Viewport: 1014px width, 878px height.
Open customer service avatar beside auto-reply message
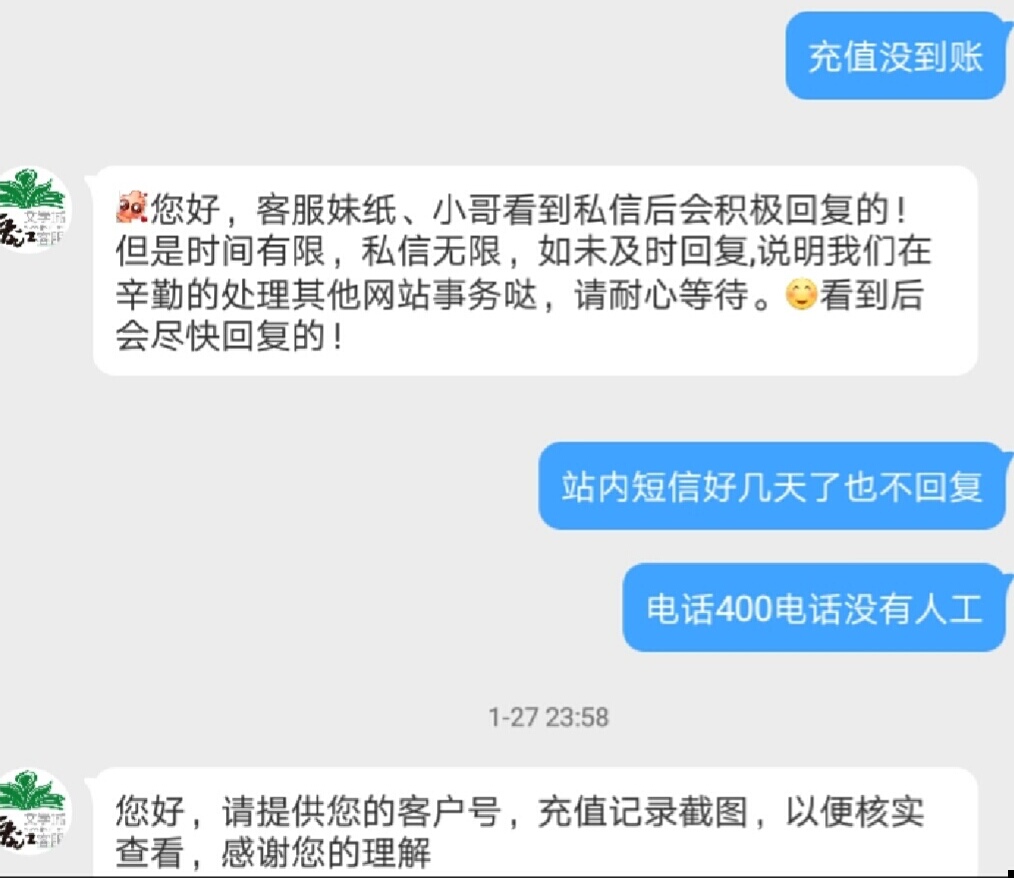35,208
